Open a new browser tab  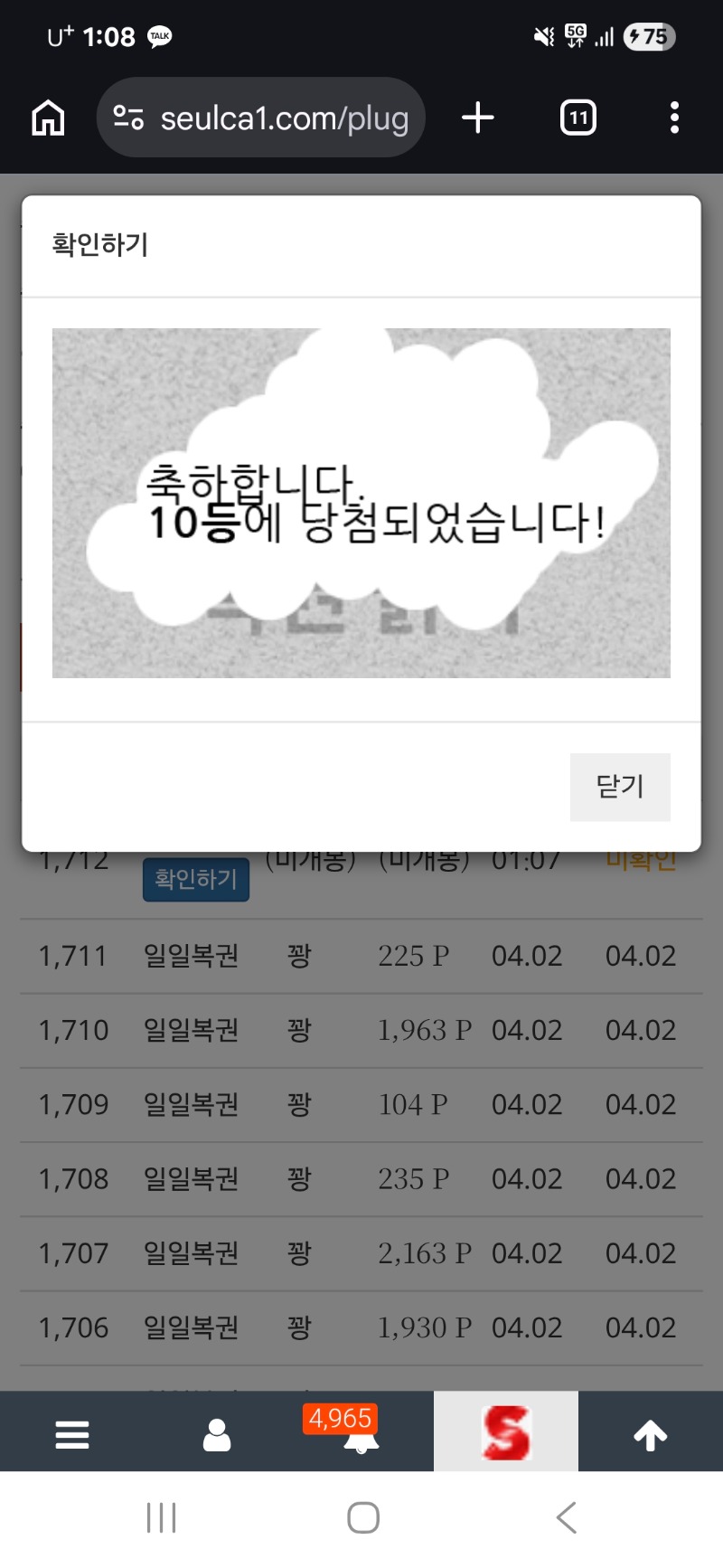[478, 118]
